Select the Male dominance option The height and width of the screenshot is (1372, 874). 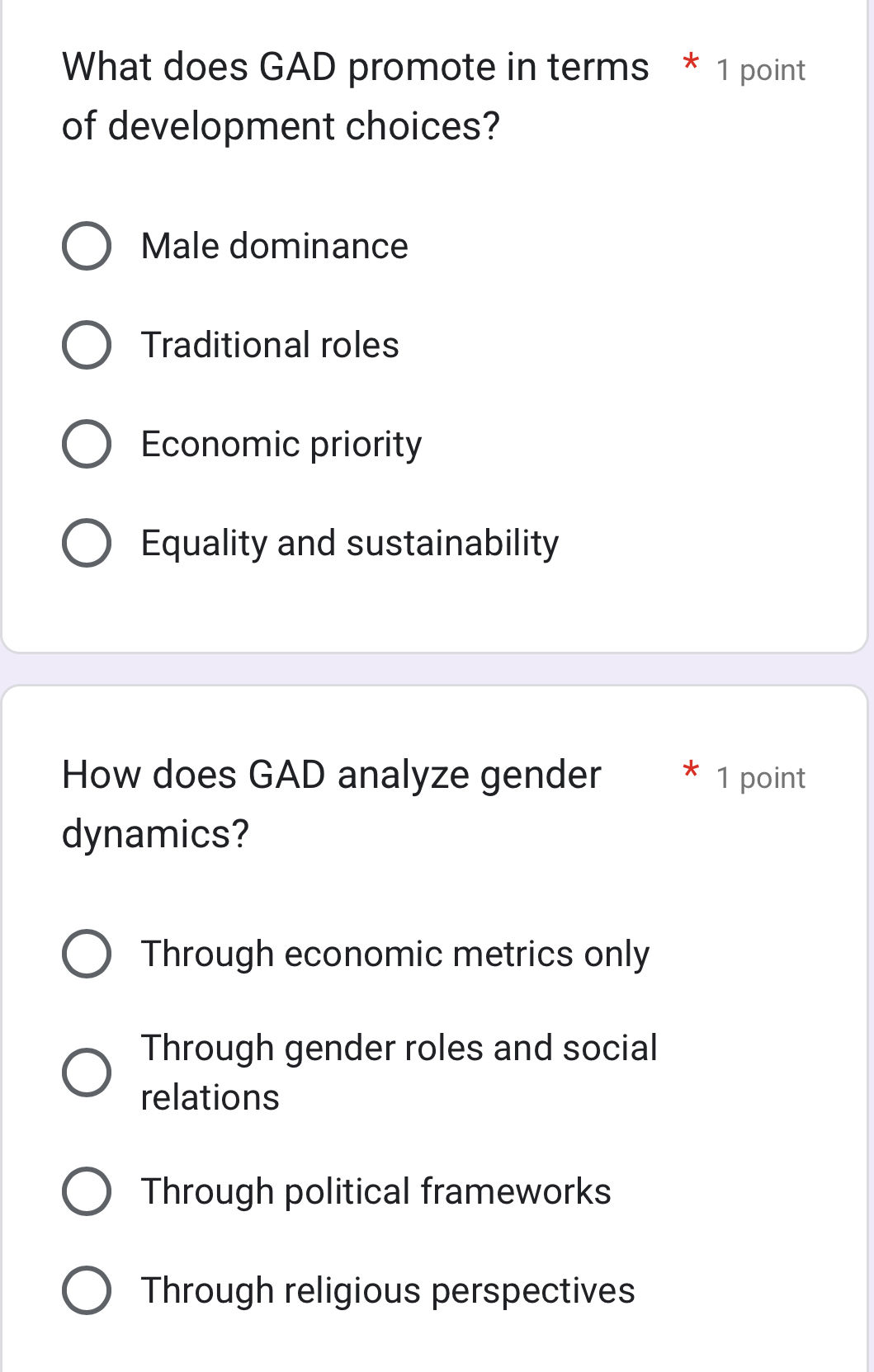(x=86, y=246)
